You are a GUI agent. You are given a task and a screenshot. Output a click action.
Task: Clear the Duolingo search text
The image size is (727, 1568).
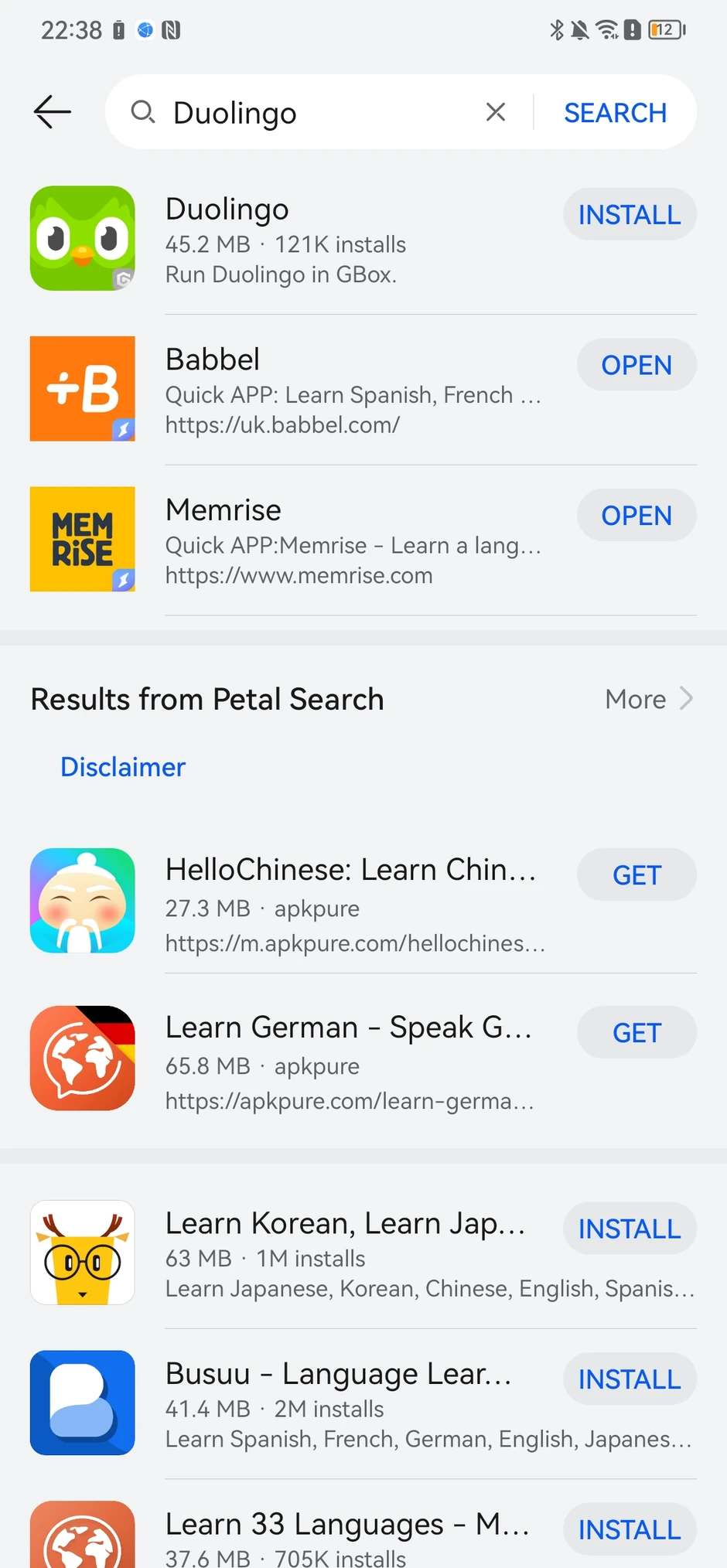click(x=496, y=112)
